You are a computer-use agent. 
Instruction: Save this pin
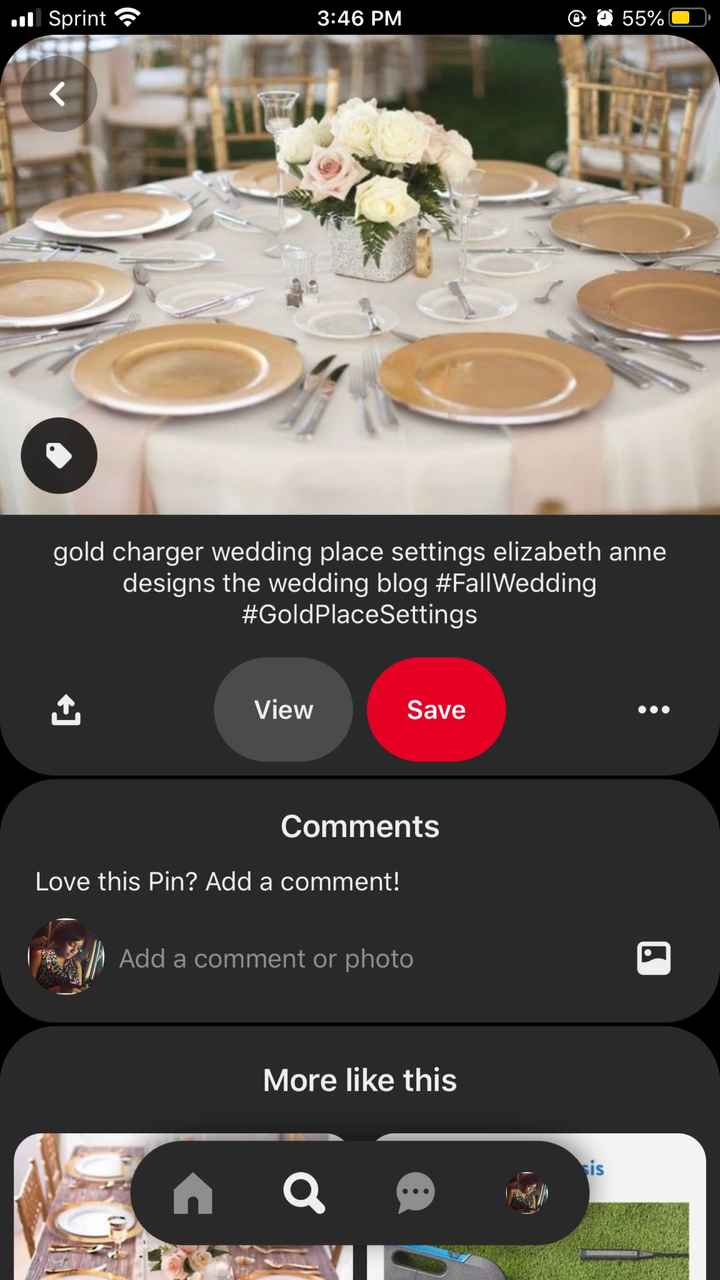pyautogui.click(x=436, y=710)
